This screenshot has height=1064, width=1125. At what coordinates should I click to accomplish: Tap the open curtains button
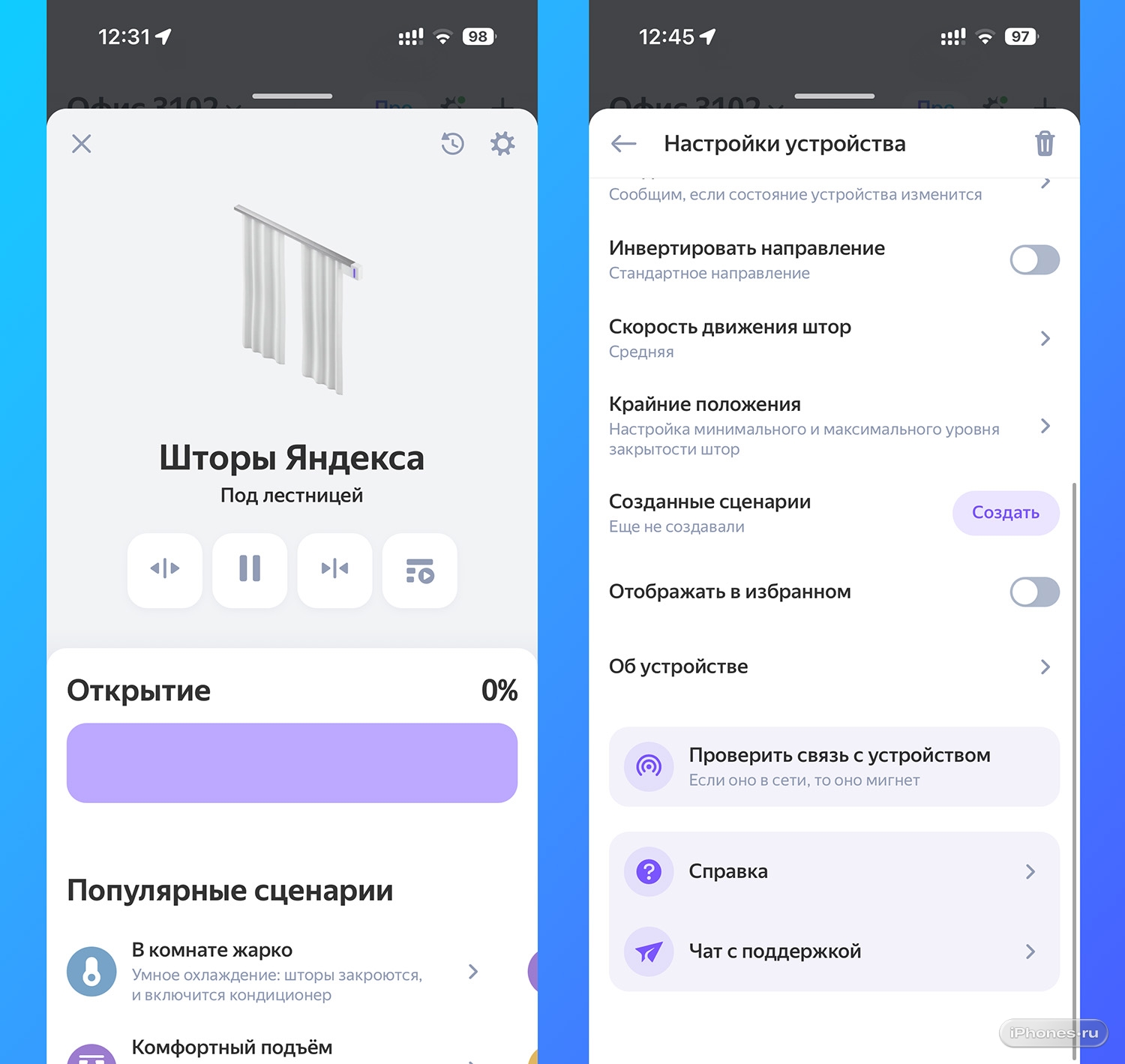click(165, 569)
